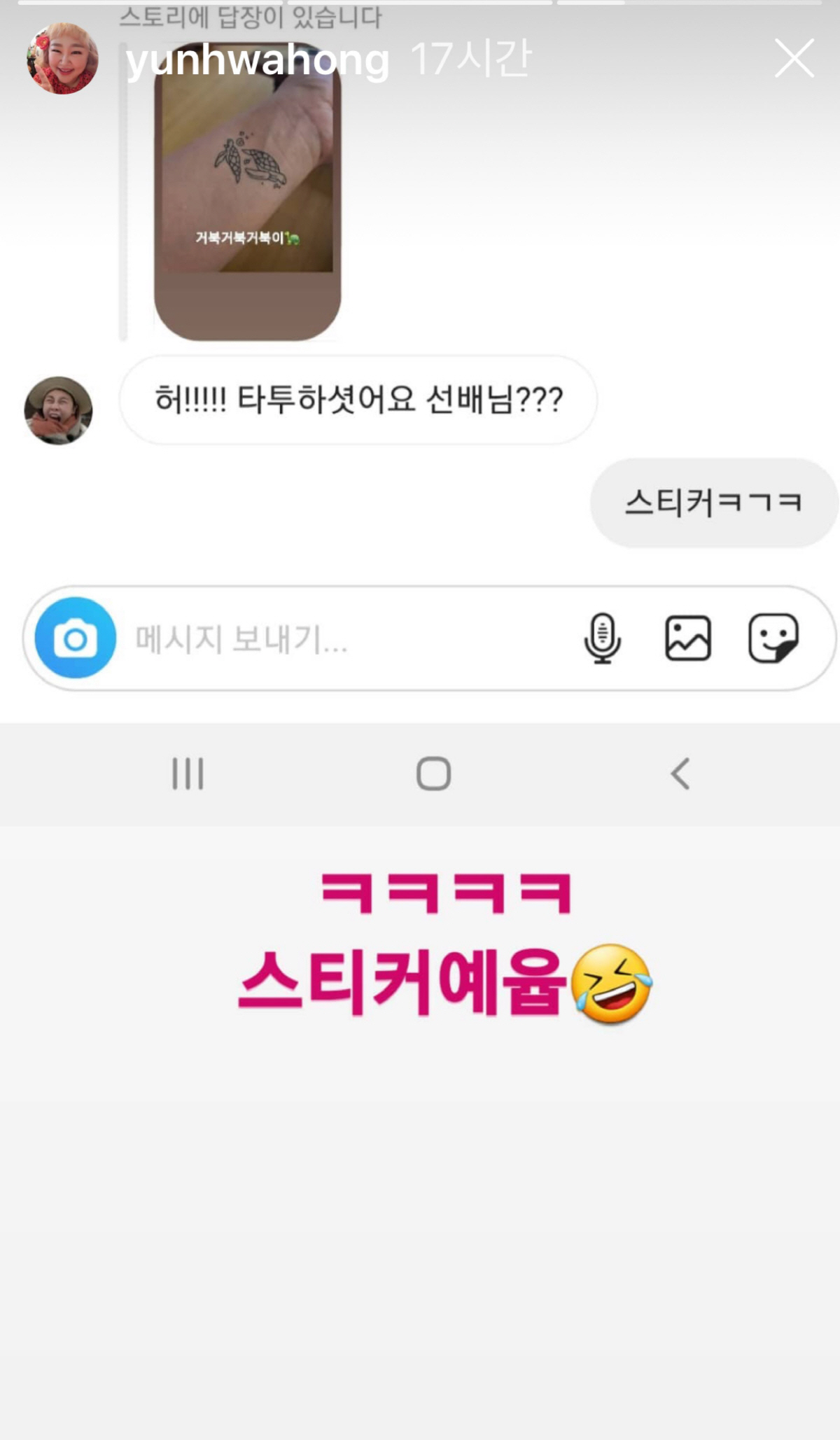Open yunhwahong's profile from the username
This screenshot has height=1440, width=840.
tap(257, 60)
